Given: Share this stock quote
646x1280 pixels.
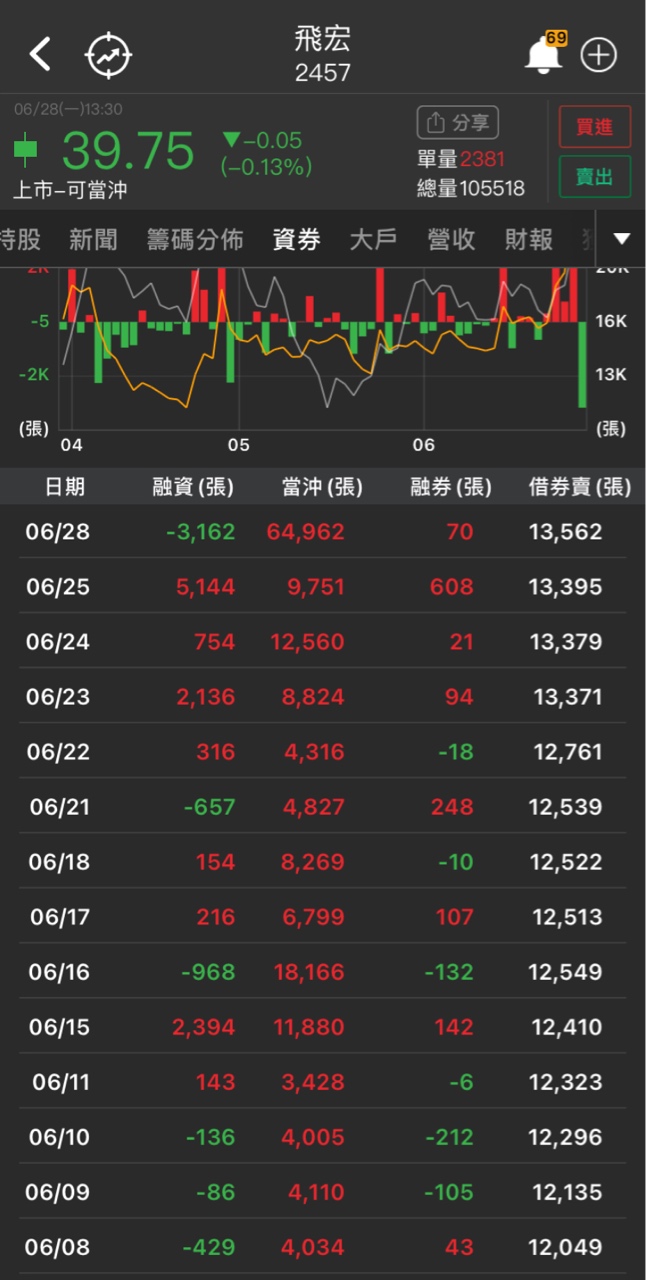Looking at the screenshot, I should 458,123.
